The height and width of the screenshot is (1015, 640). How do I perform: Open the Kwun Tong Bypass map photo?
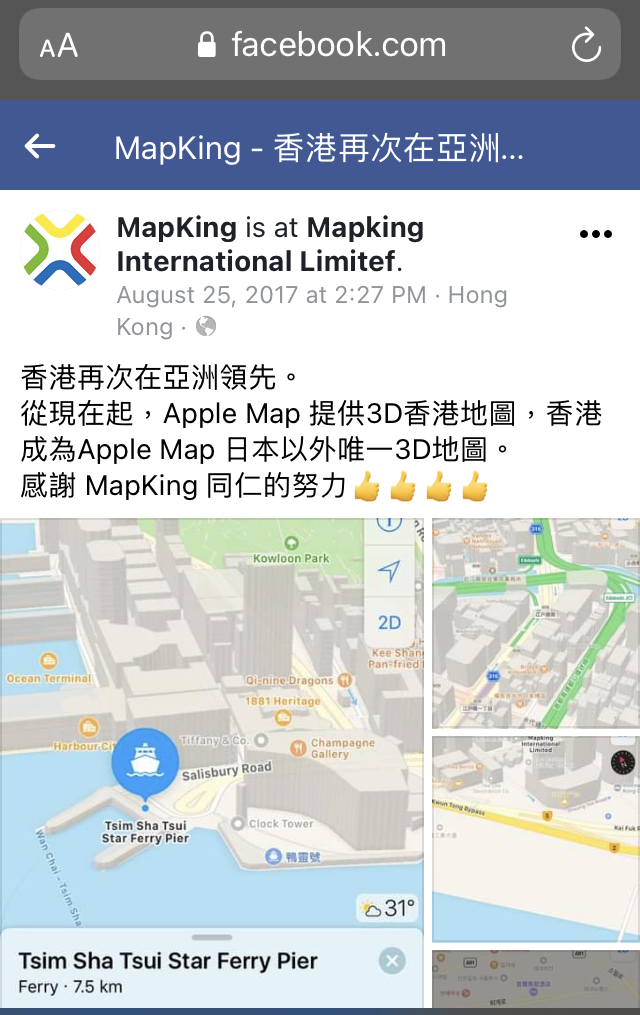(535, 838)
